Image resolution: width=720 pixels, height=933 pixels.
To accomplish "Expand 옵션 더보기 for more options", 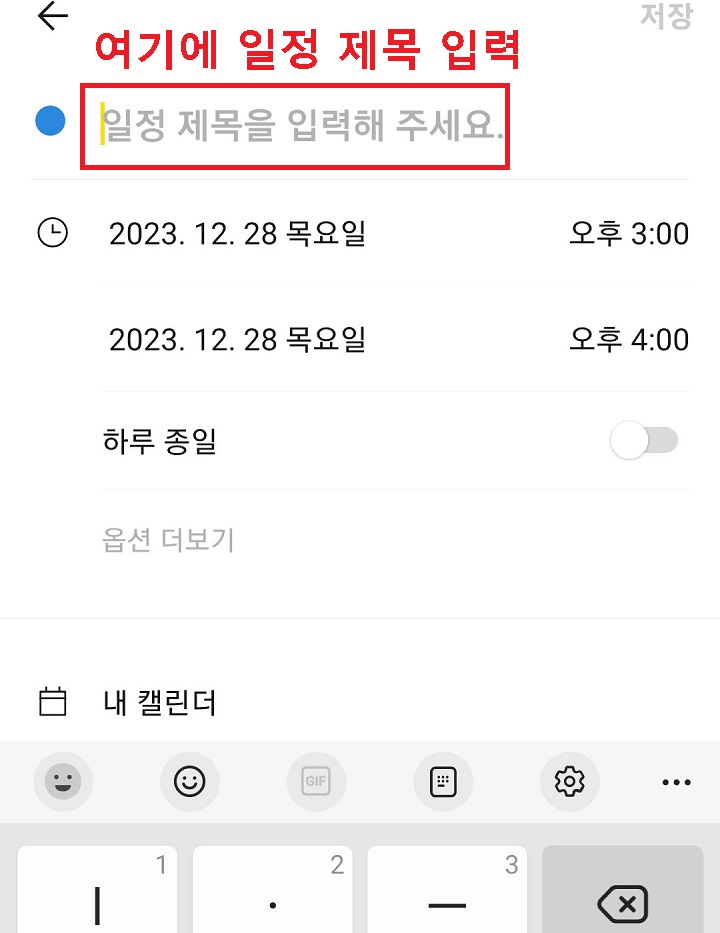I will (166, 540).
